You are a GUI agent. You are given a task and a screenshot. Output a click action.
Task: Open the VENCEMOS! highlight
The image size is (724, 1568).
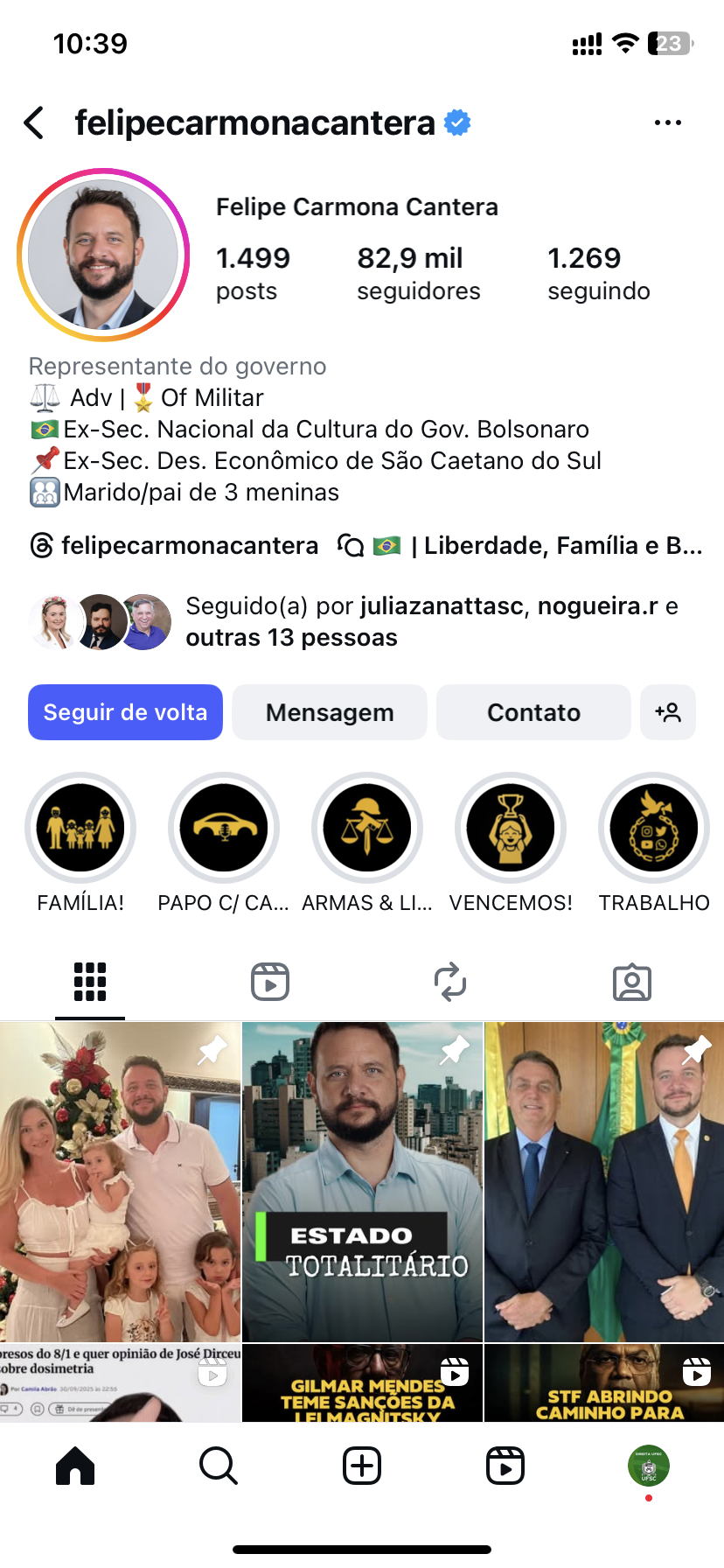pos(511,828)
